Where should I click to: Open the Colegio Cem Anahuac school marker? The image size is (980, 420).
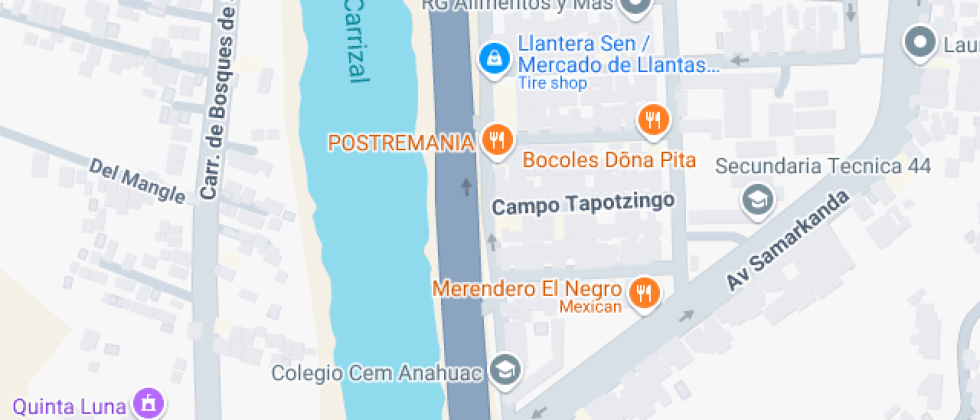[506, 371]
